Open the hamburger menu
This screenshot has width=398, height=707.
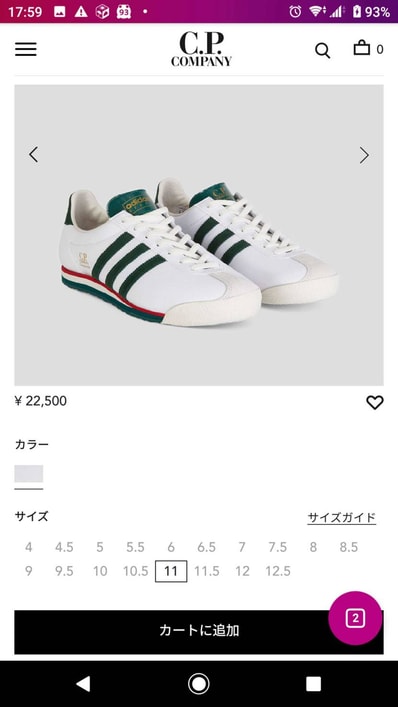point(26,49)
